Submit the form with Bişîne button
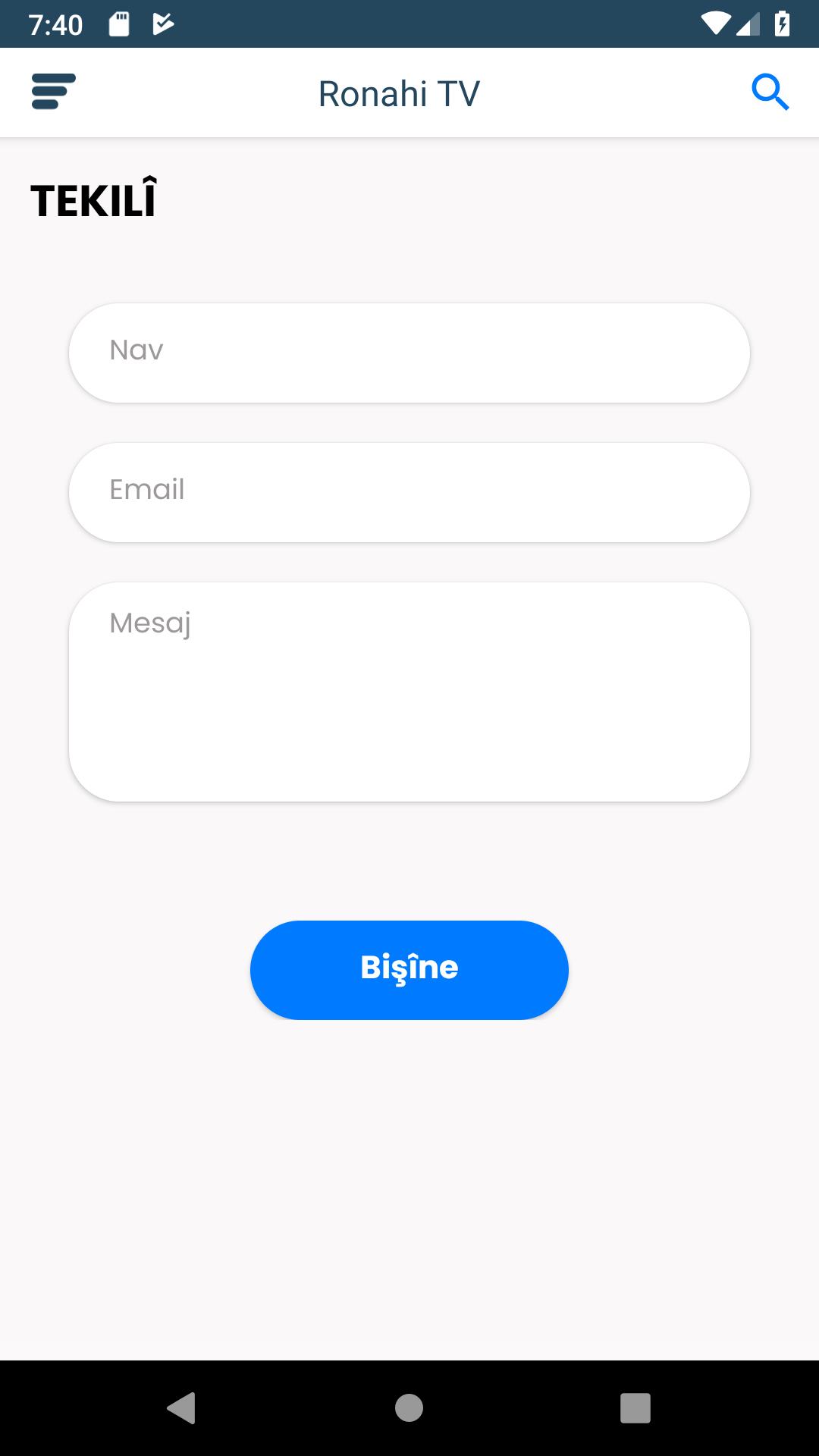The width and height of the screenshot is (819, 1456). (x=409, y=970)
